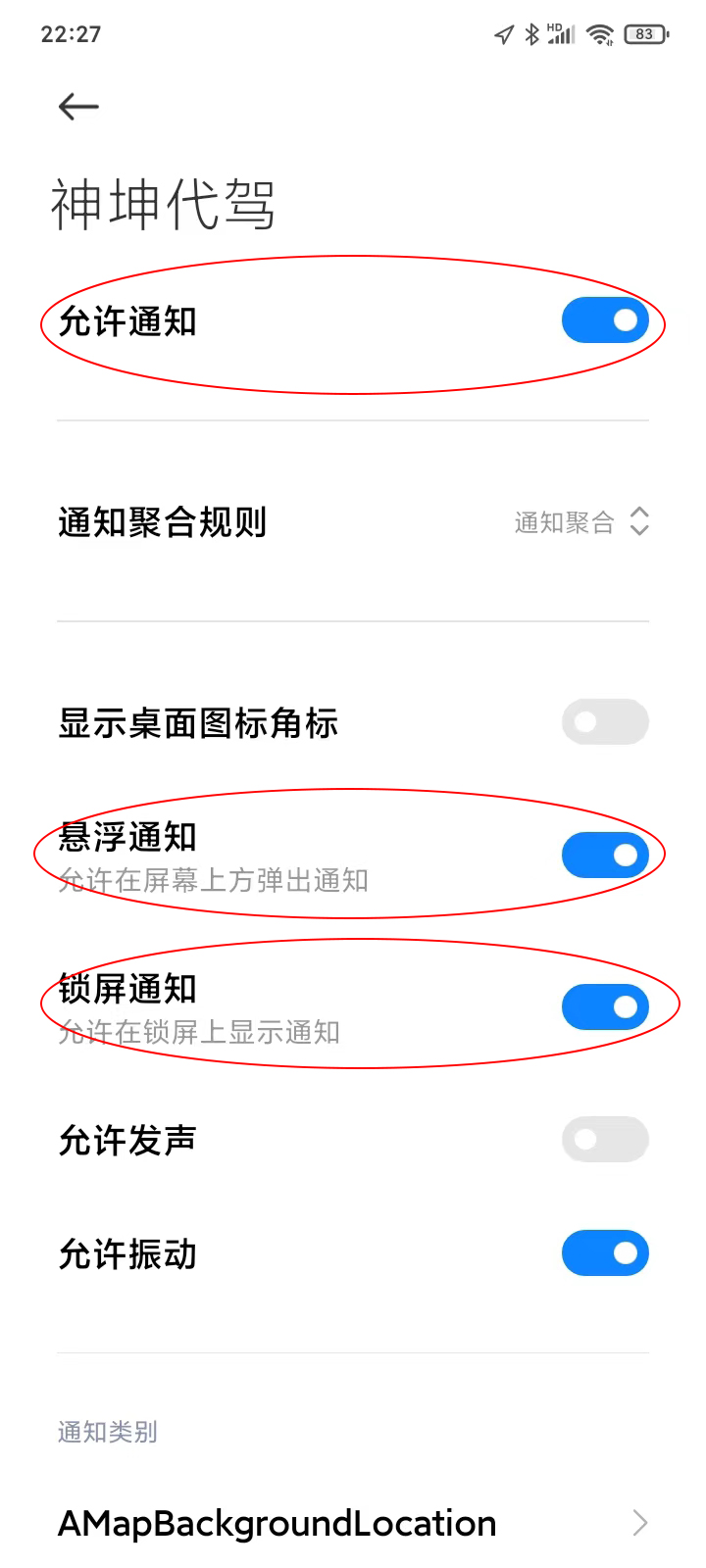This screenshot has width=706, height=1568.
Task: Enable 显示桌面图标角标 switch
Action: pyautogui.click(x=604, y=722)
